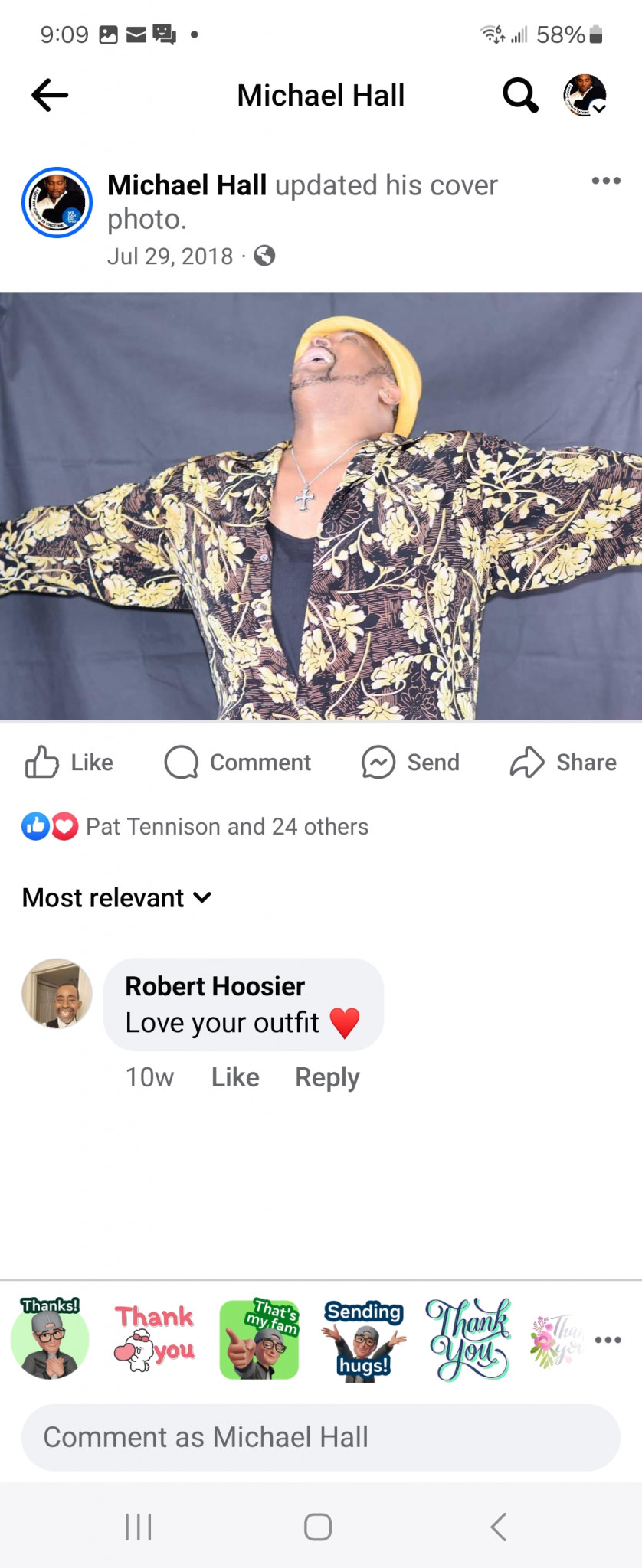Image resolution: width=642 pixels, height=1568 pixels.
Task: View reactions from Pat Tennison and 24 others
Action: (x=226, y=827)
